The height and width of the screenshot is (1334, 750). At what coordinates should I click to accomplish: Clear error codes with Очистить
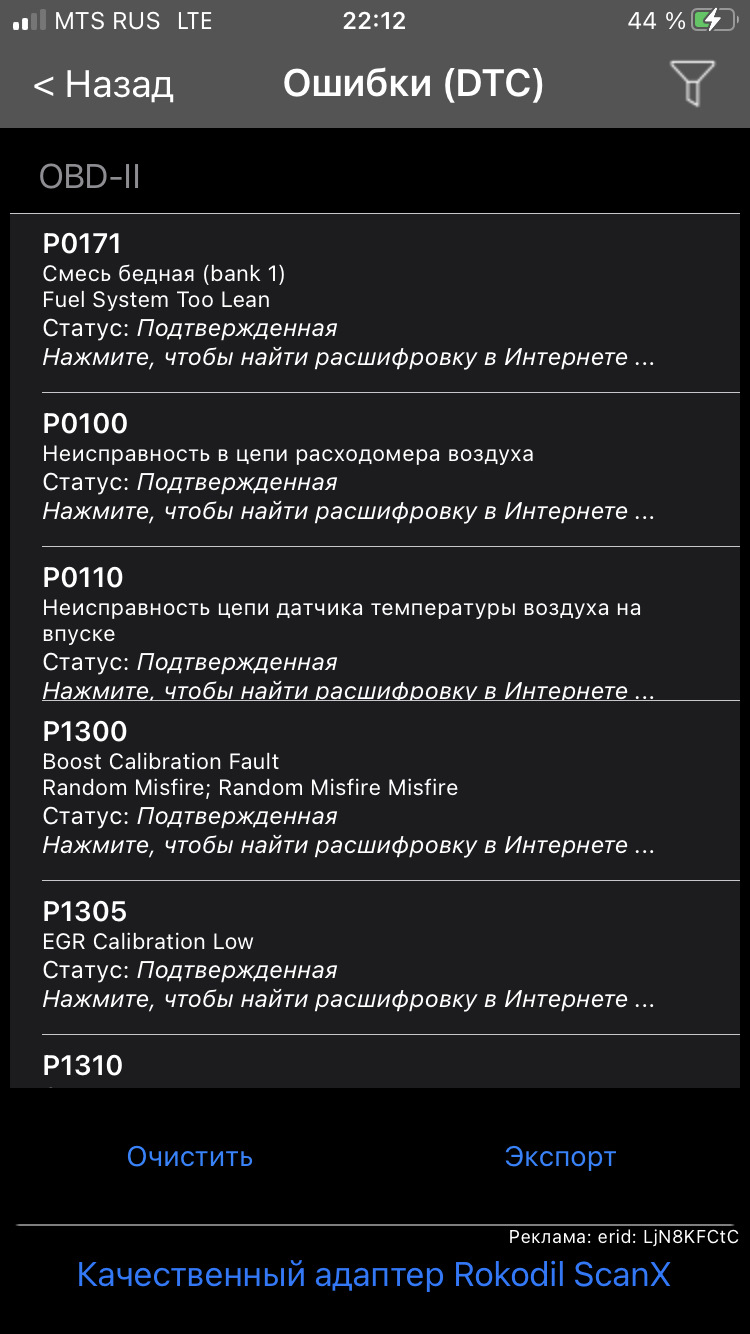[190, 1157]
